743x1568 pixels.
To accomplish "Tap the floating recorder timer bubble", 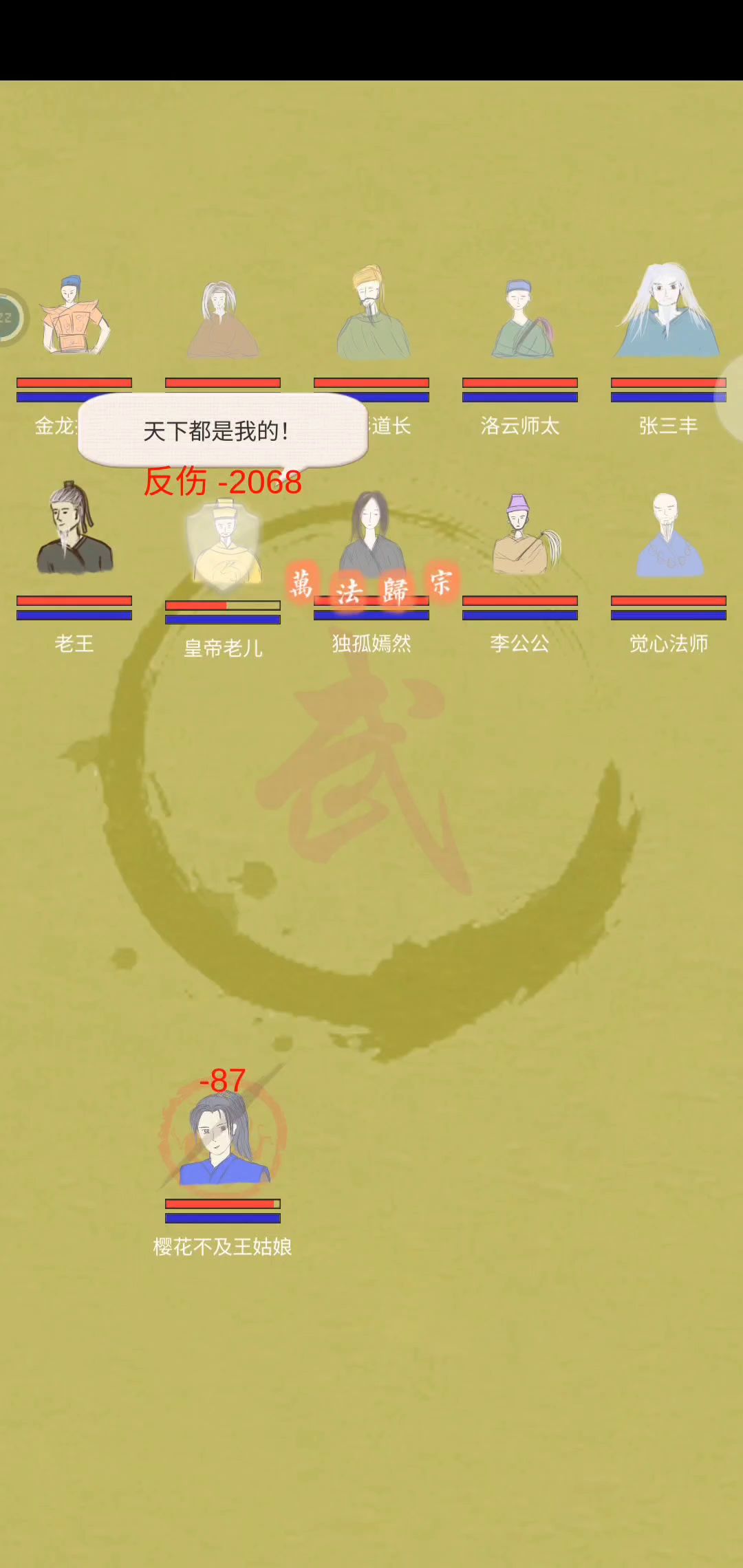I will 10,318.
